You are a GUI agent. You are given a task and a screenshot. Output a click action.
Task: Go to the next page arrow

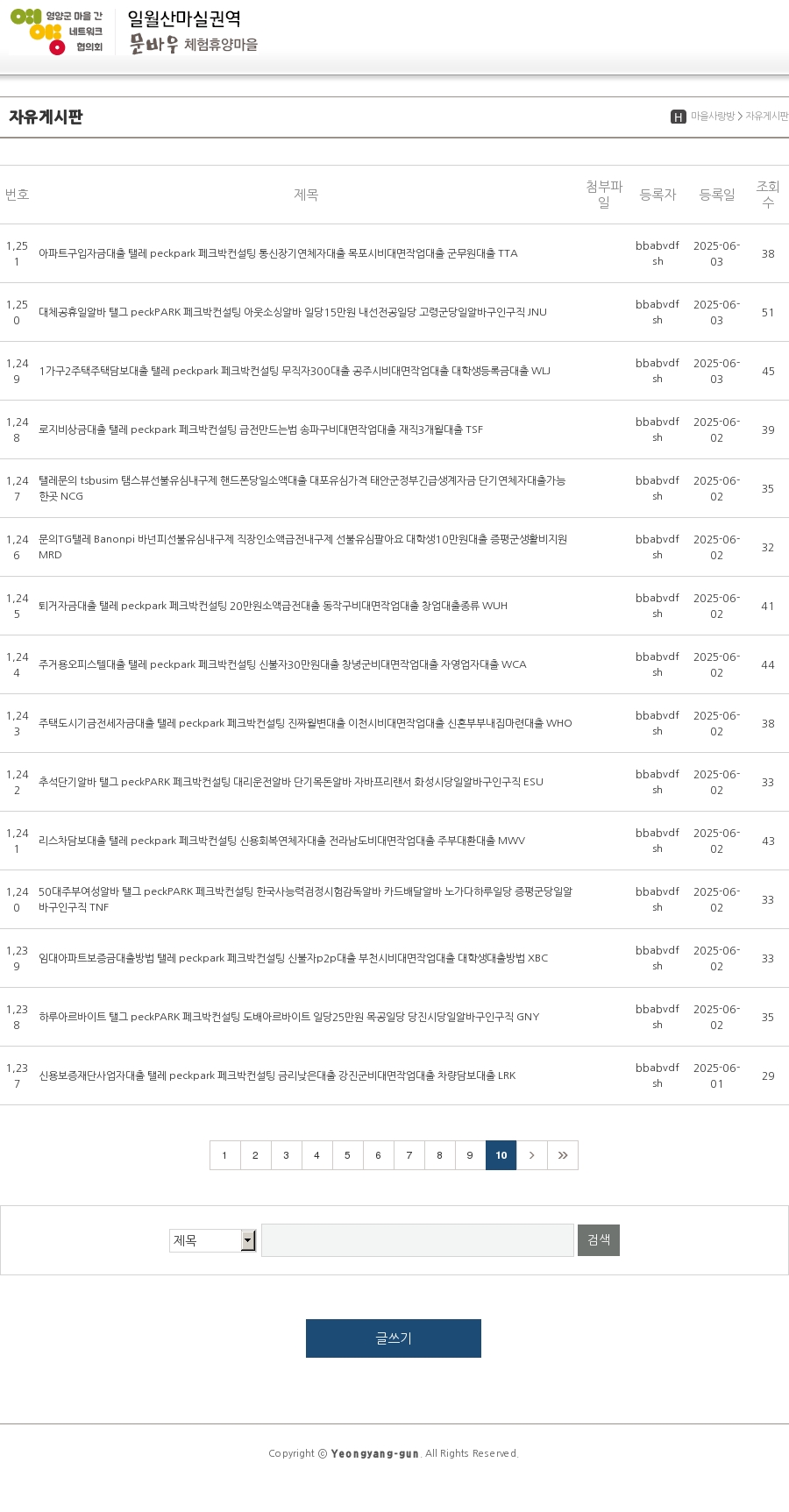point(531,1155)
